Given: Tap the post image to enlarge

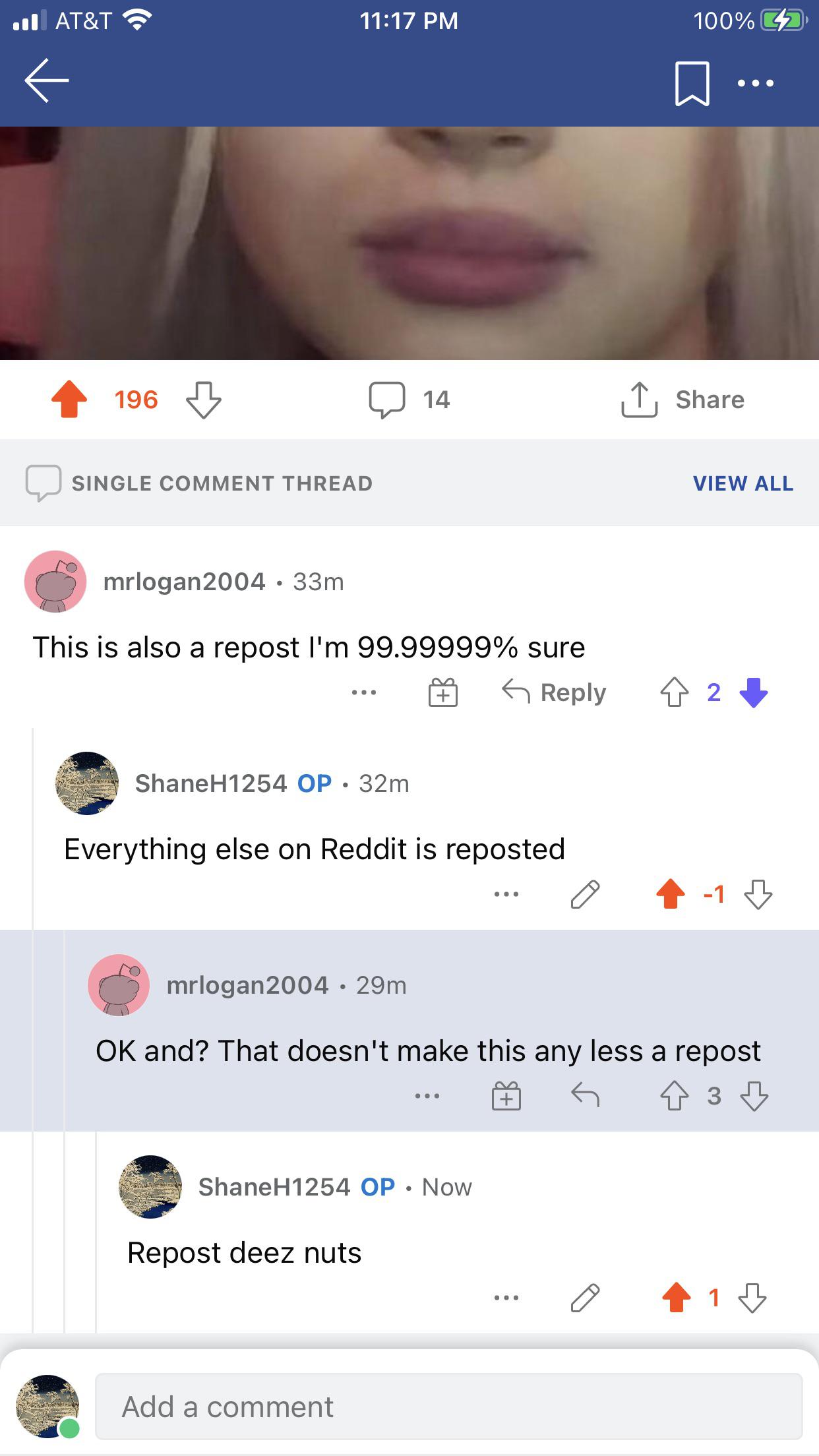Looking at the screenshot, I should pos(409,243).
